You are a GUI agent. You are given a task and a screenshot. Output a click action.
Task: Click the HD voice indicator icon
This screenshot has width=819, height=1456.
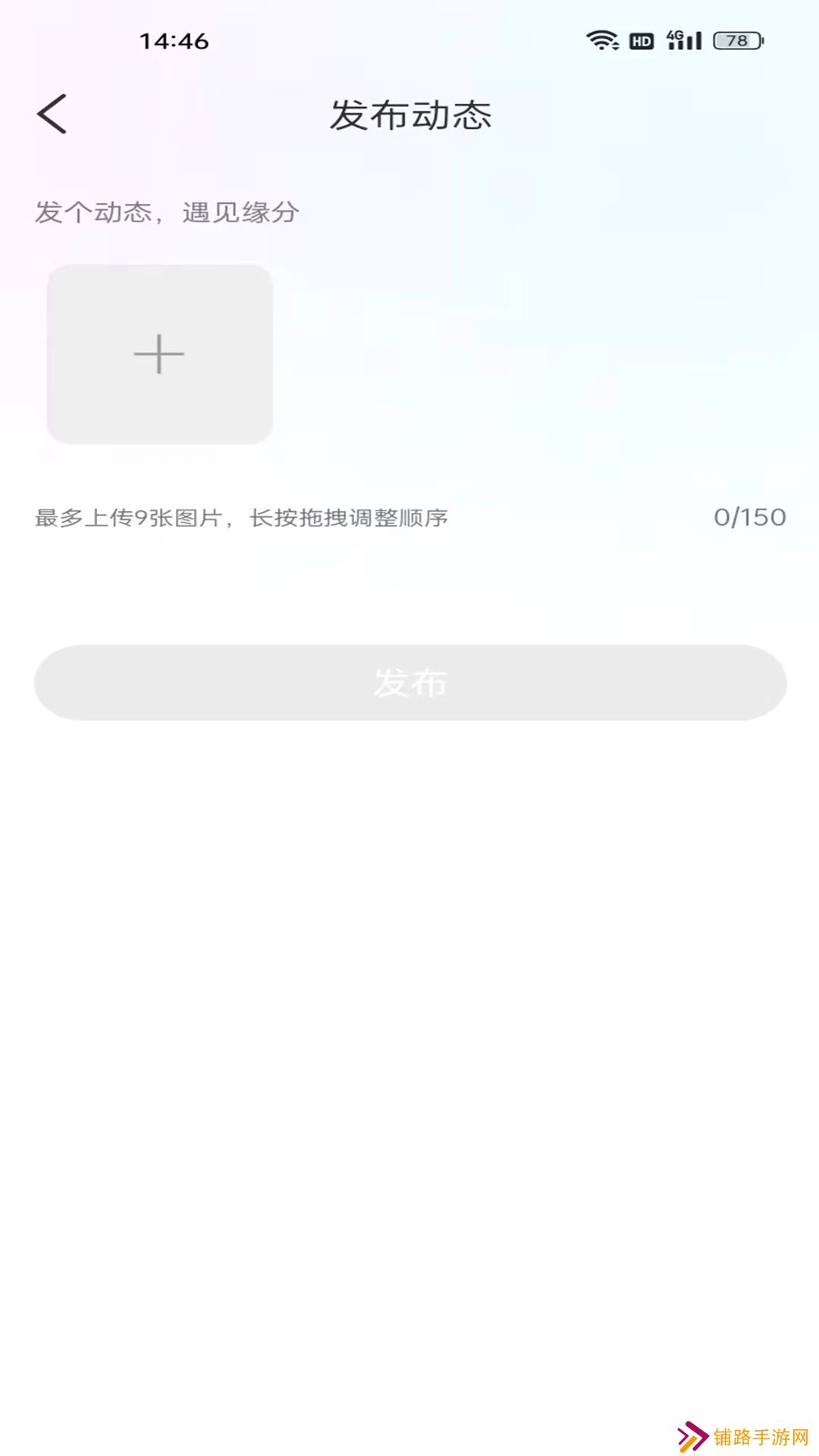tap(641, 39)
